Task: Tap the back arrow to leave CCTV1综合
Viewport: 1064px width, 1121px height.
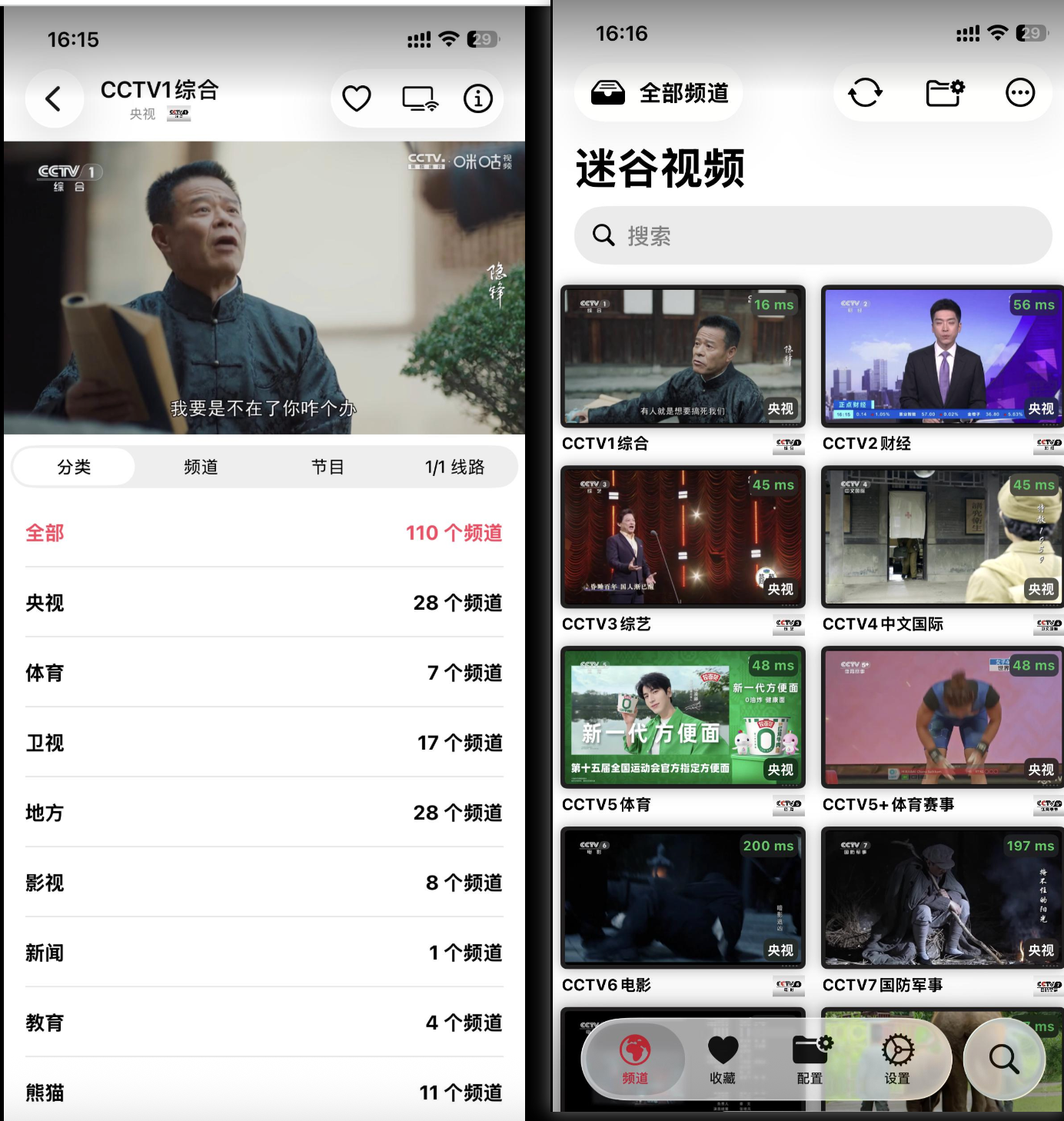Action: coord(55,98)
